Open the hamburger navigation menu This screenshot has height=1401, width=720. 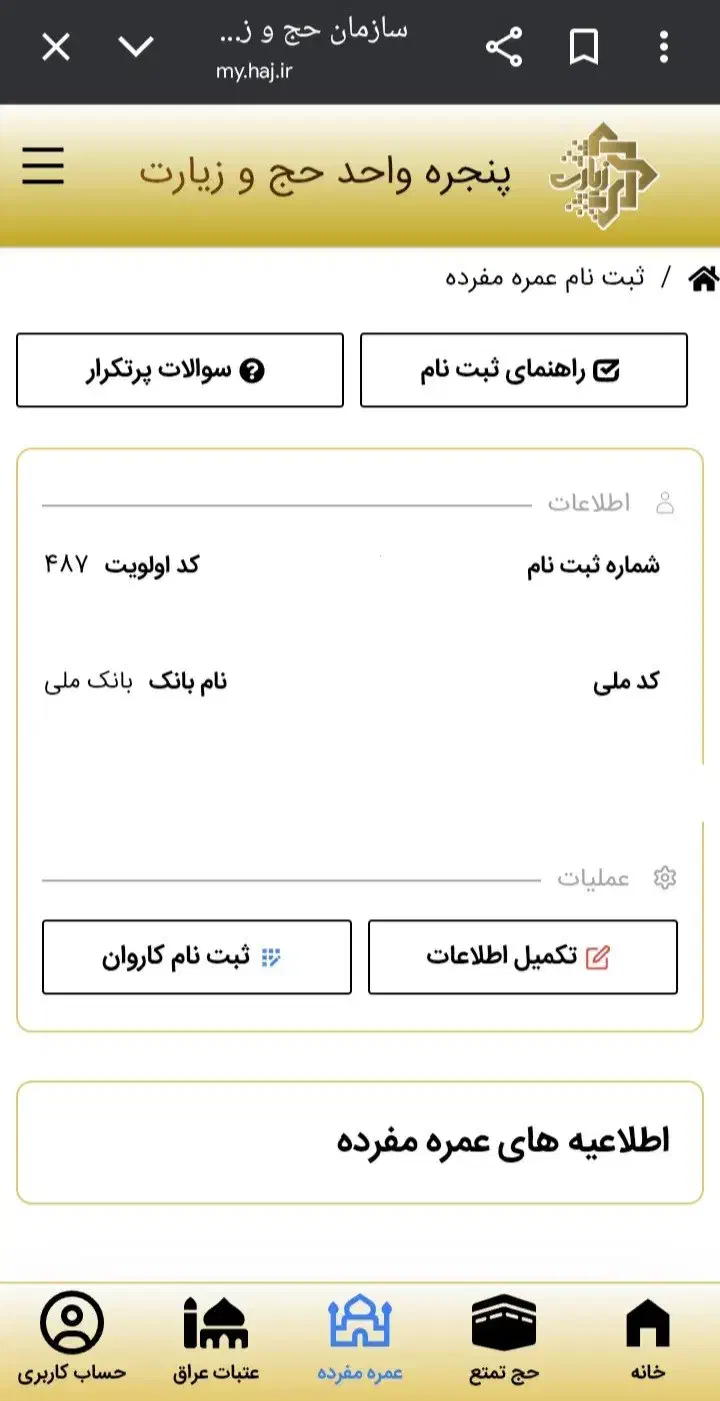point(42,167)
